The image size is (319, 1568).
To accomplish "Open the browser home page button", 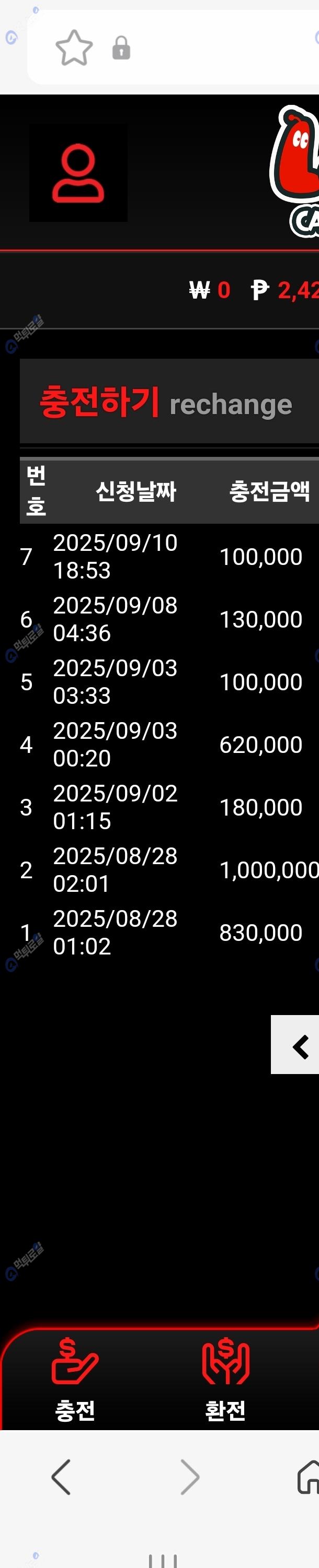I will pyautogui.click(x=309, y=1477).
